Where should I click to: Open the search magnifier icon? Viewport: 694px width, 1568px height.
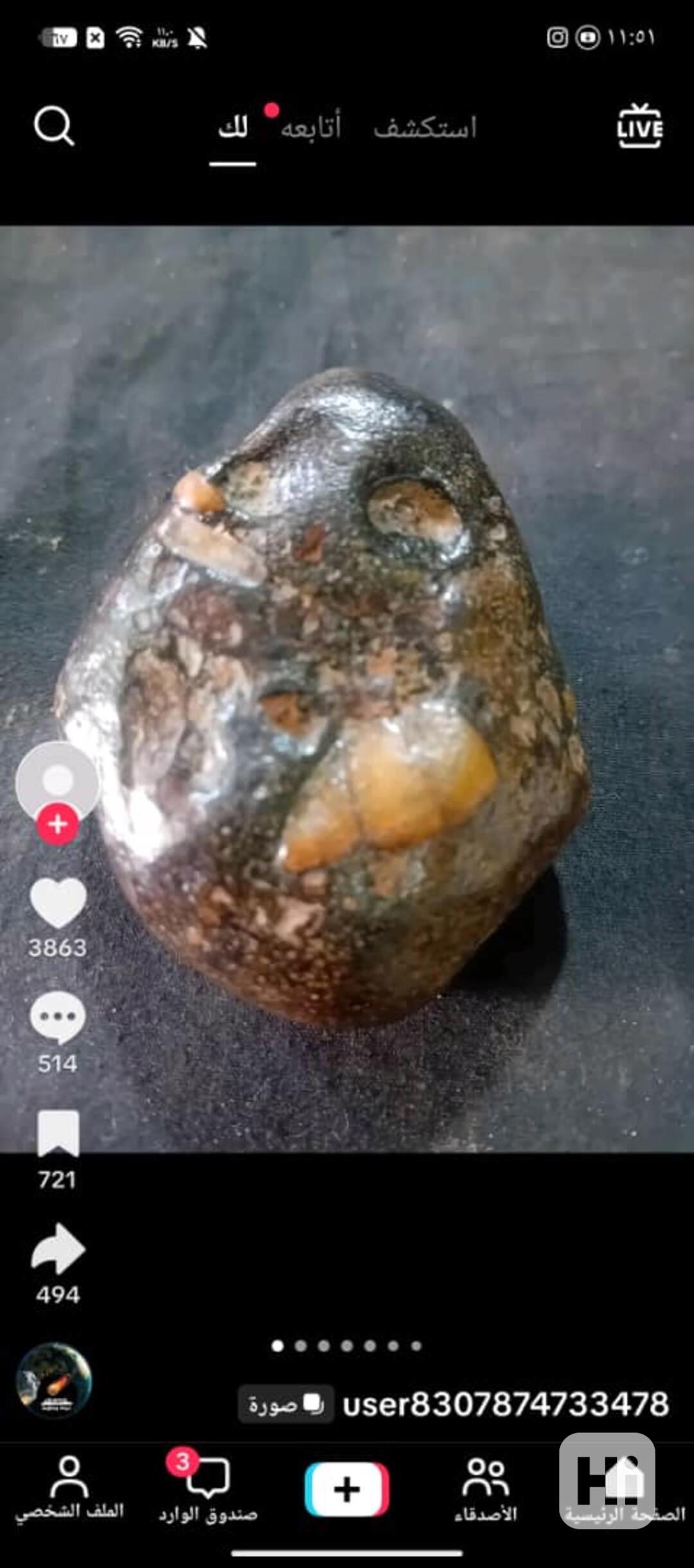(54, 126)
